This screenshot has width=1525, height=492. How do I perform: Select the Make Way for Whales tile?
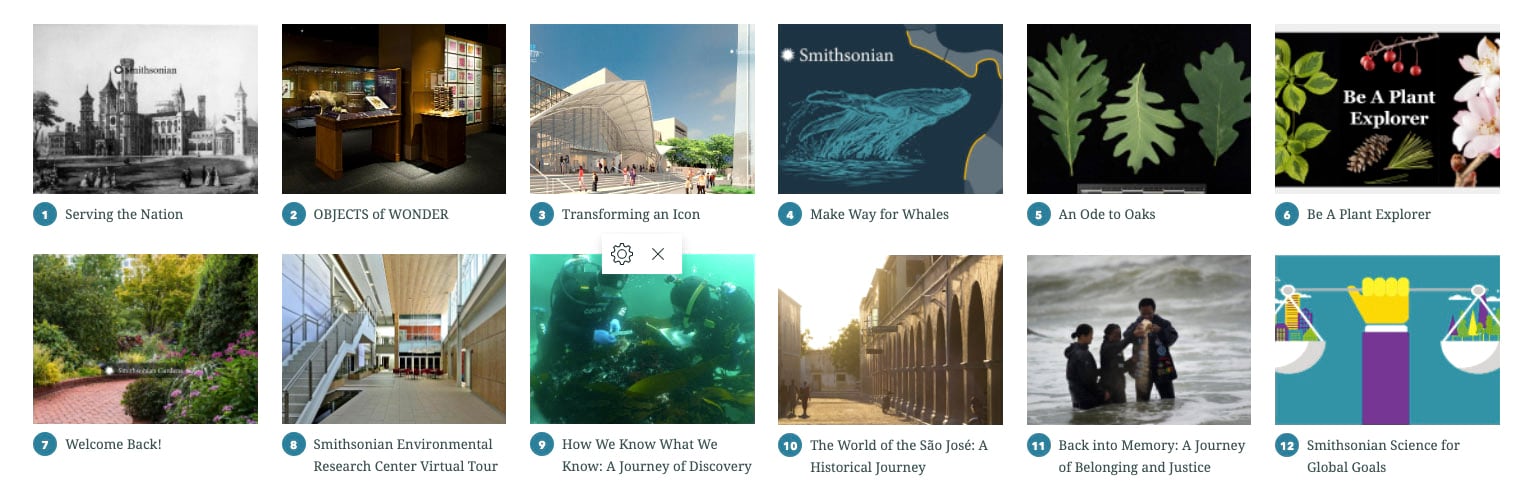tap(890, 109)
